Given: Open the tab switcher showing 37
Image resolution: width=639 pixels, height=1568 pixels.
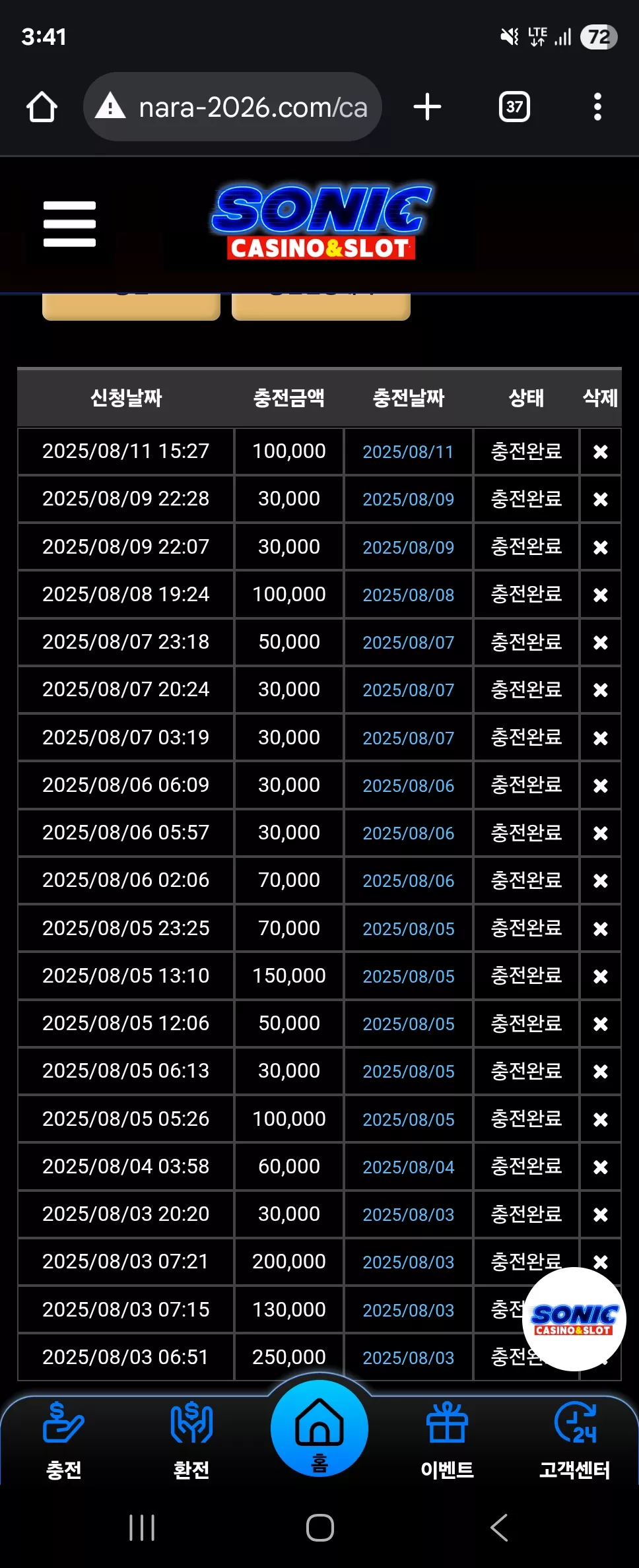Looking at the screenshot, I should [x=514, y=107].
